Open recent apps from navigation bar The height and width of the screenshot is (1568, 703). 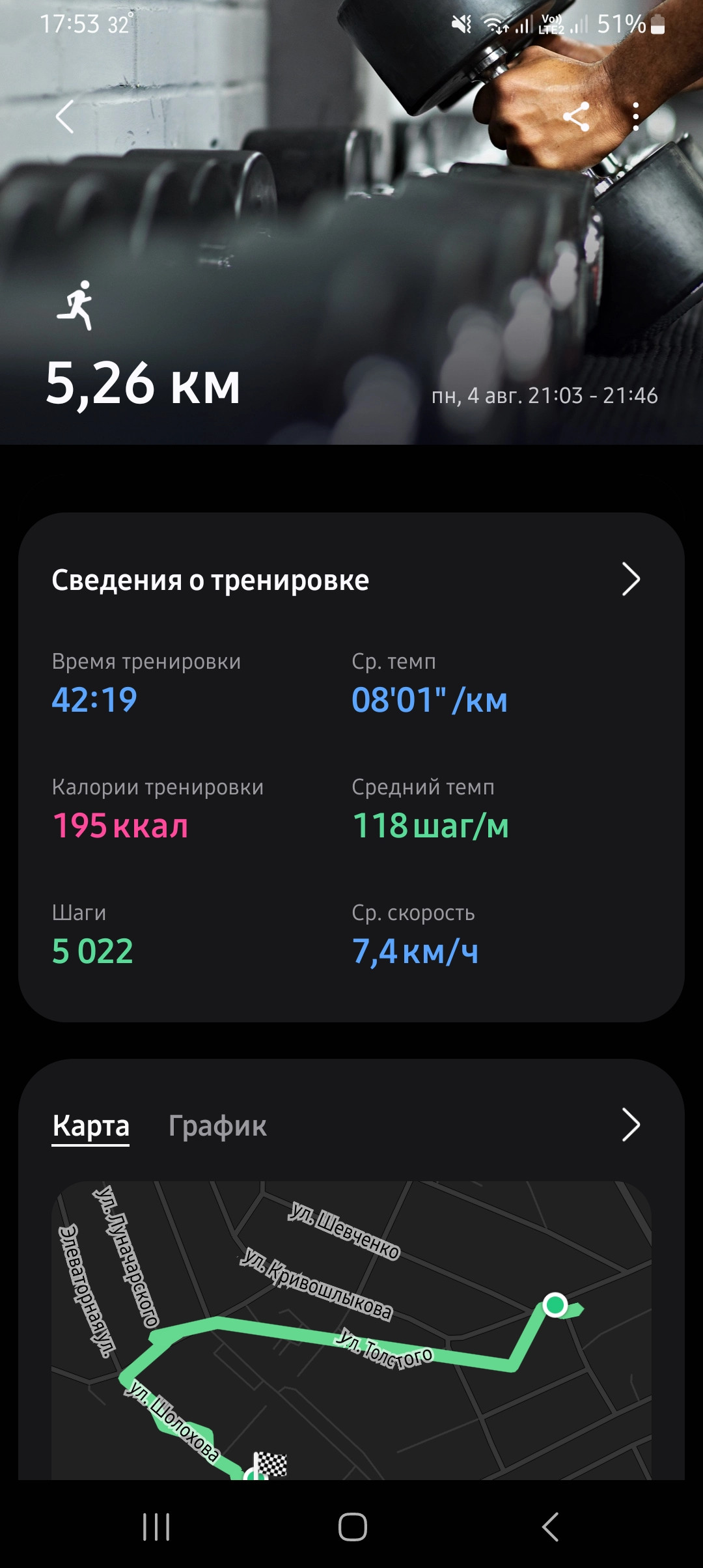156,1526
